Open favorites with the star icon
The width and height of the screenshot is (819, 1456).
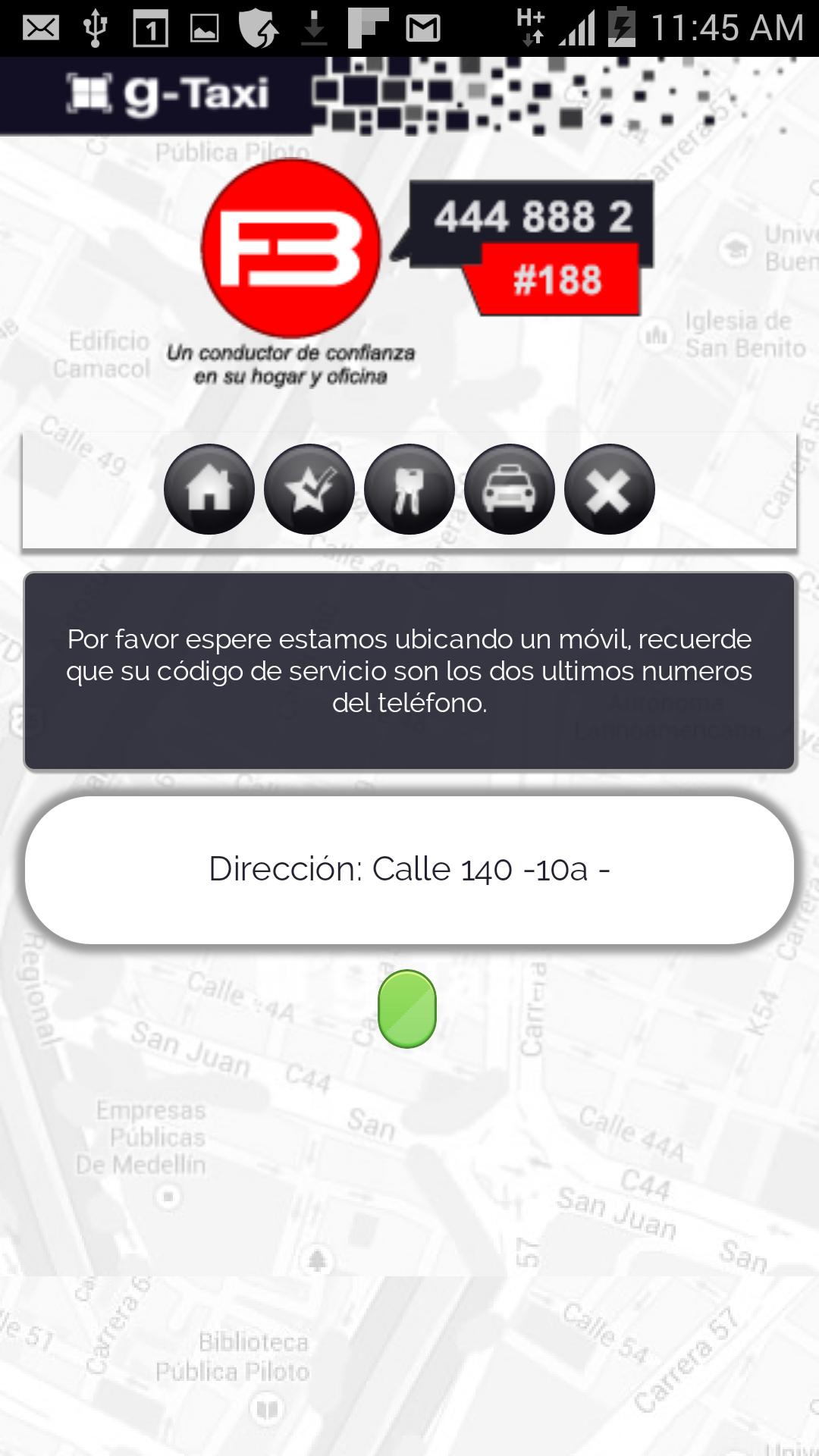(308, 490)
